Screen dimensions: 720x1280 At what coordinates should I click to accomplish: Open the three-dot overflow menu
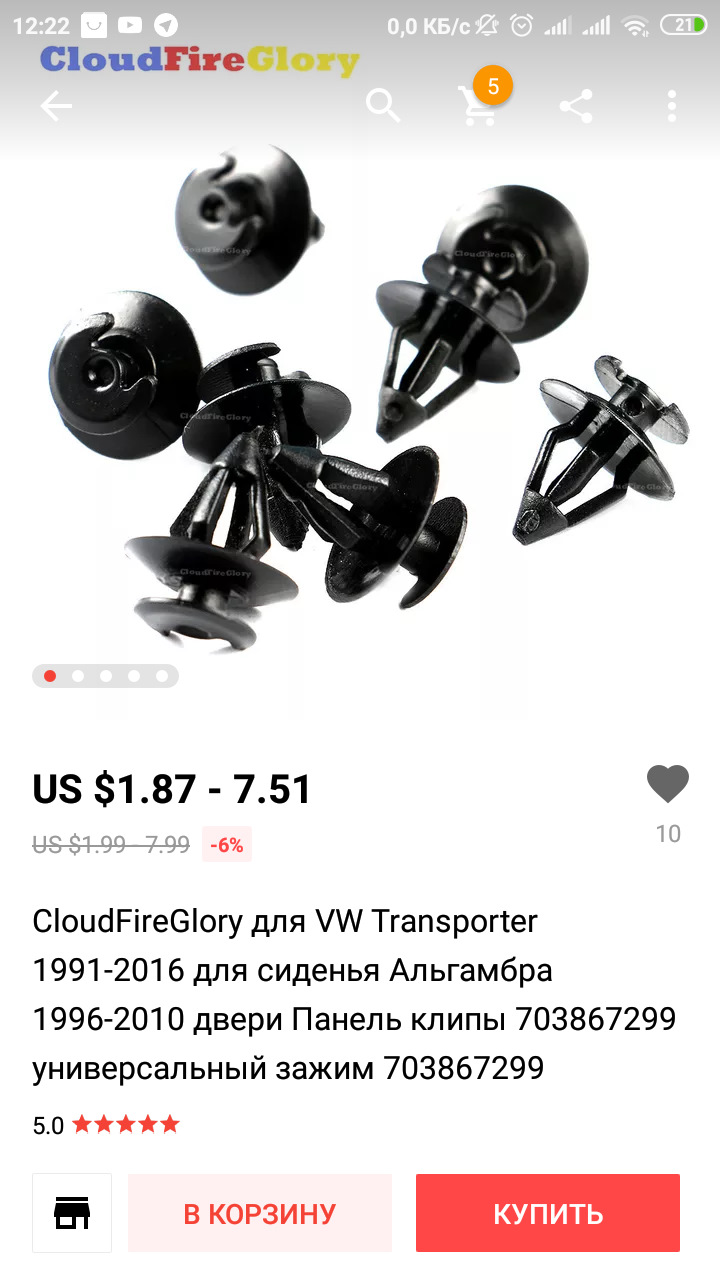(672, 106)
